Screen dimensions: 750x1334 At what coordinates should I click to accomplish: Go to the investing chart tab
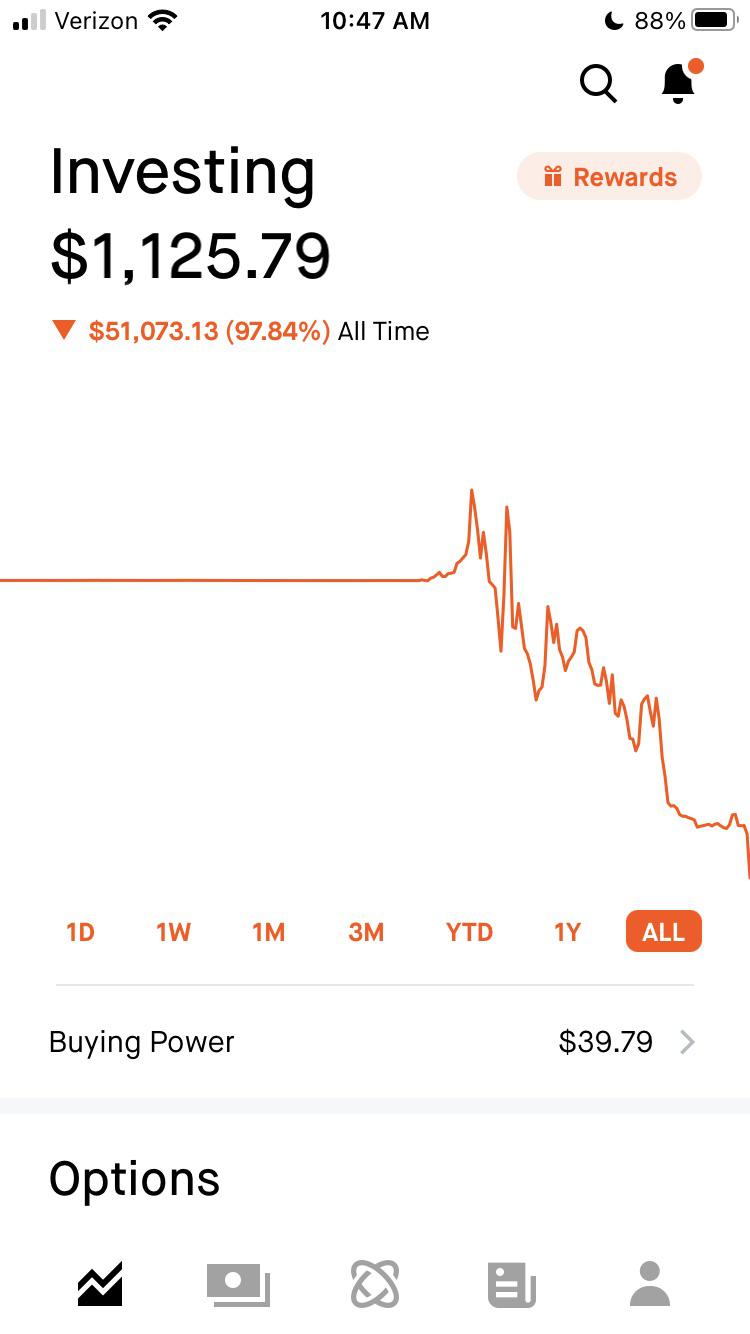click(x=100, y=1284)
